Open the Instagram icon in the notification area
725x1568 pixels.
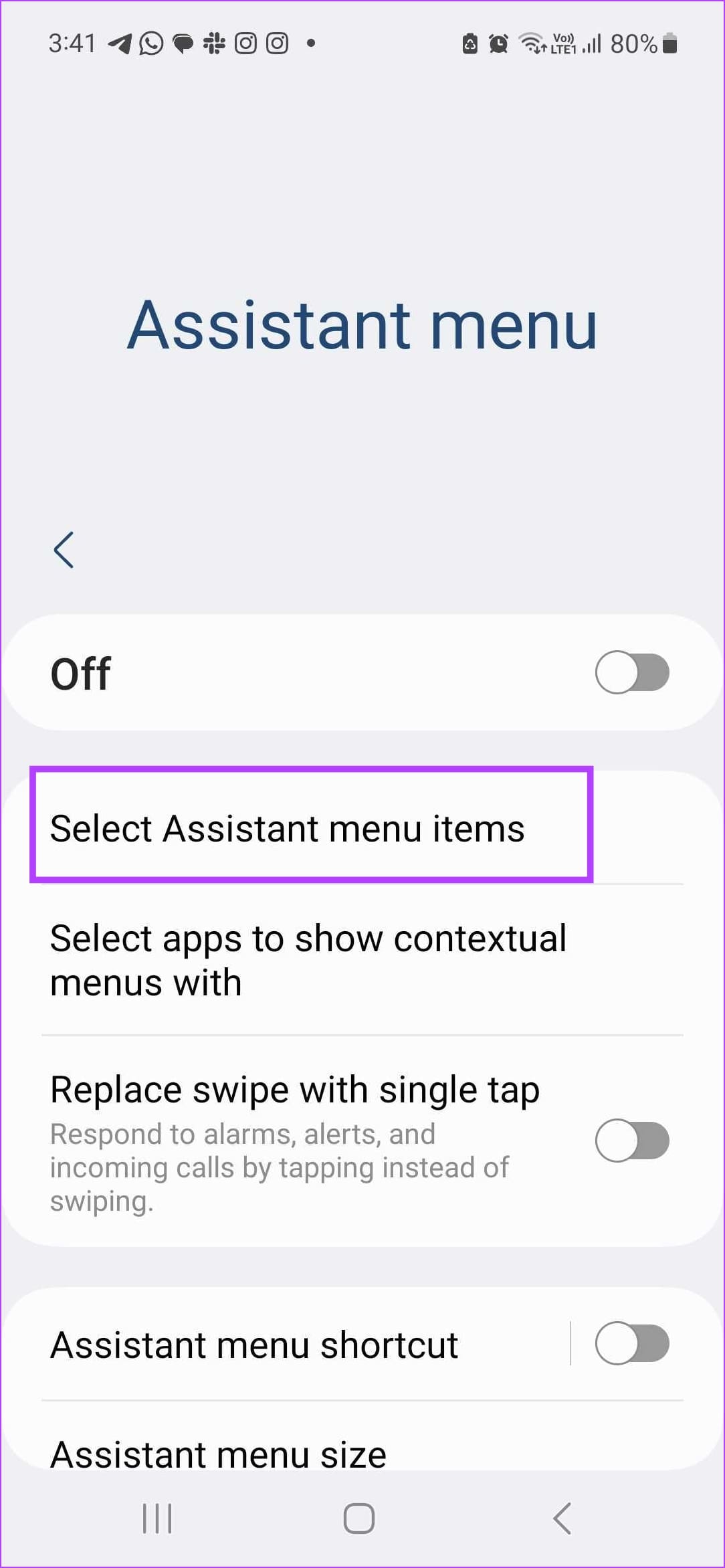[x=245, y=43]
